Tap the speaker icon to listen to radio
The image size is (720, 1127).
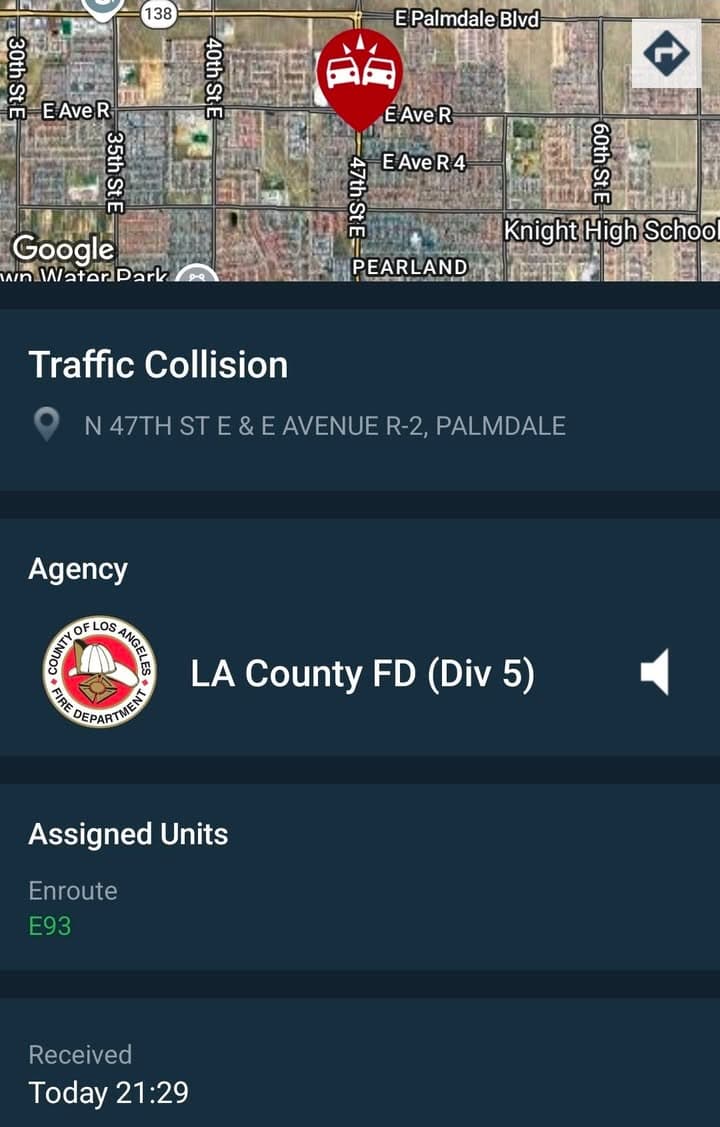click(657, 673)
